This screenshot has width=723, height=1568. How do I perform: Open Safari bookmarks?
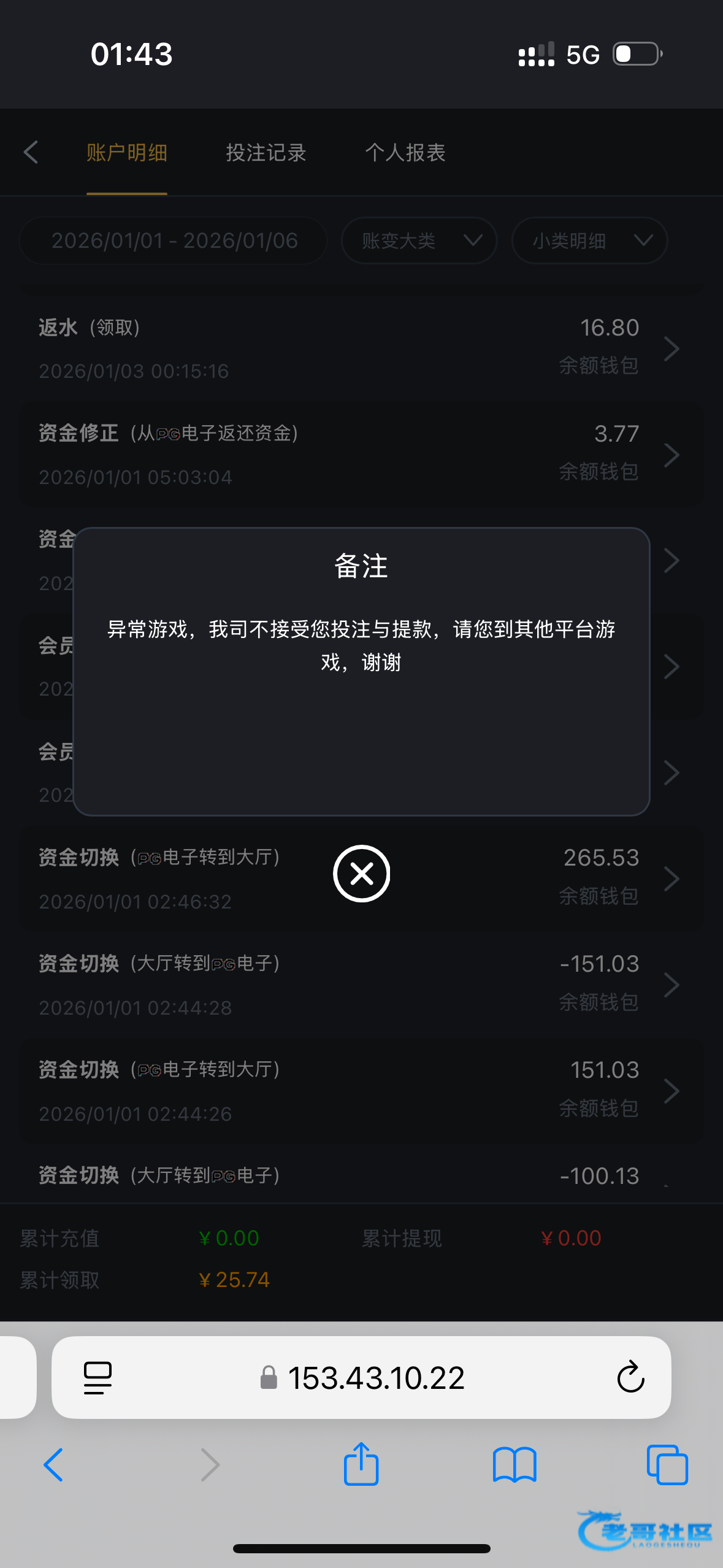click(x=515, y=1465)
